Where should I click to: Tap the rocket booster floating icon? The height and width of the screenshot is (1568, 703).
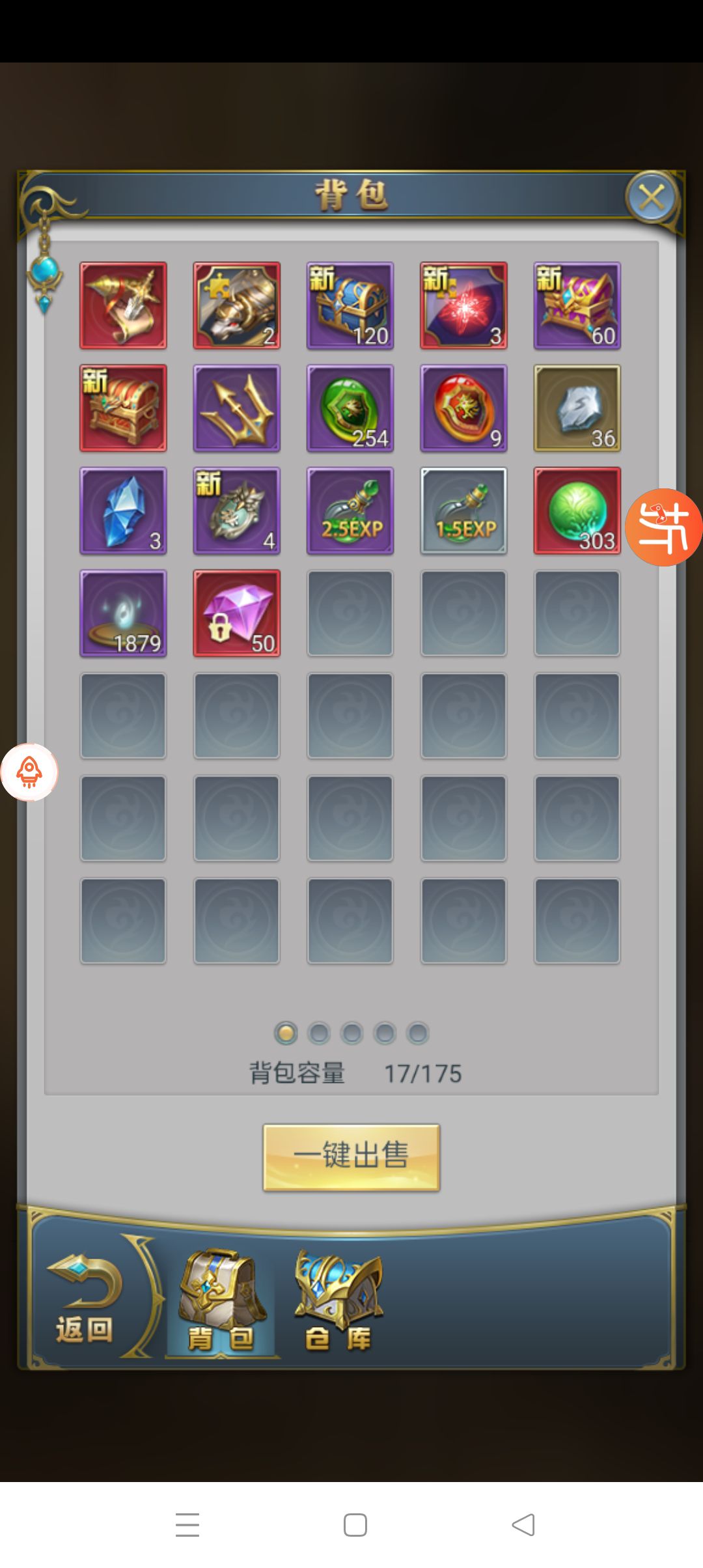tap(29, 772)
